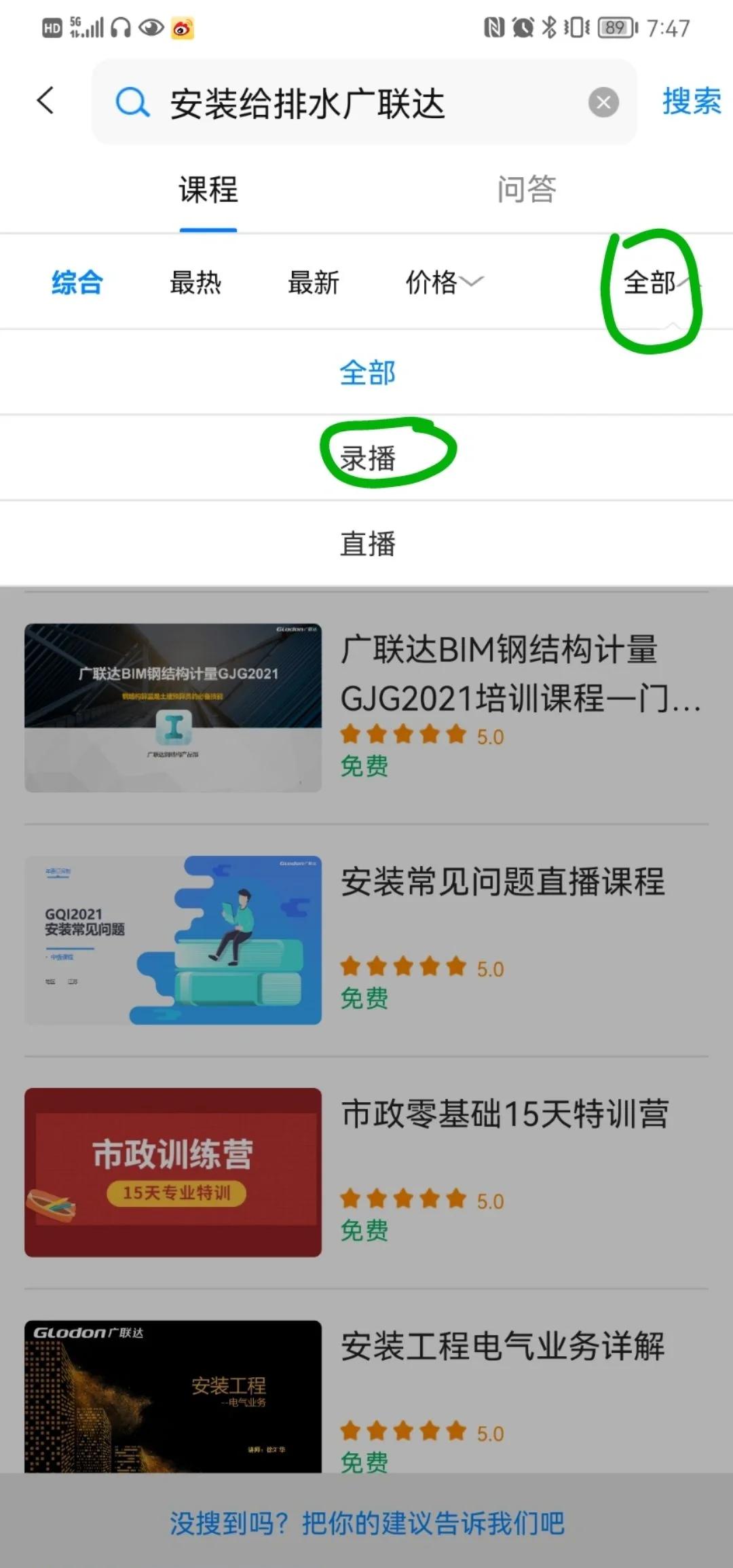
Task: Select the 课程 tab
Action: click(208, 189)
